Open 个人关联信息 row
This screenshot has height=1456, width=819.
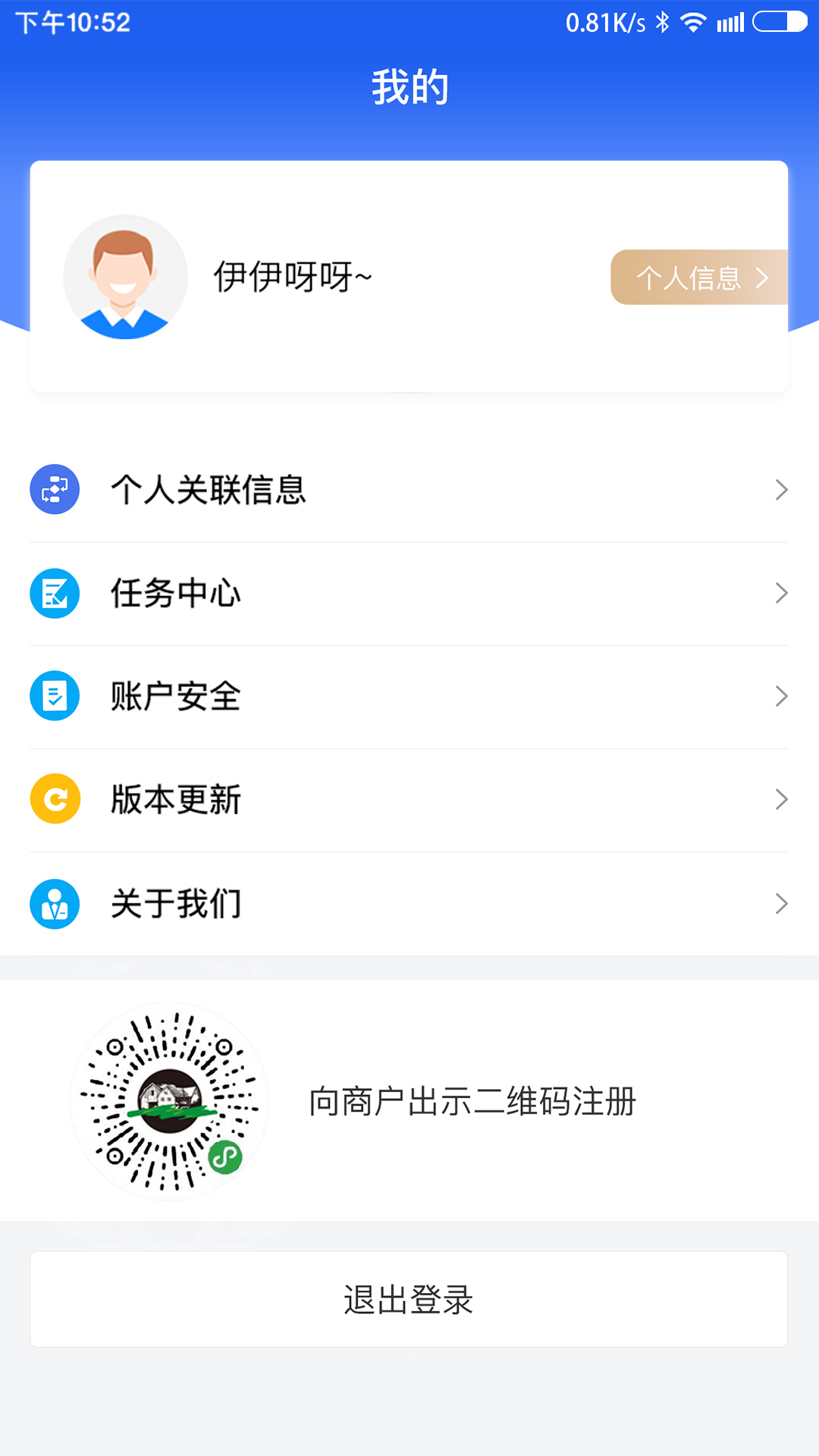[409, 490]
